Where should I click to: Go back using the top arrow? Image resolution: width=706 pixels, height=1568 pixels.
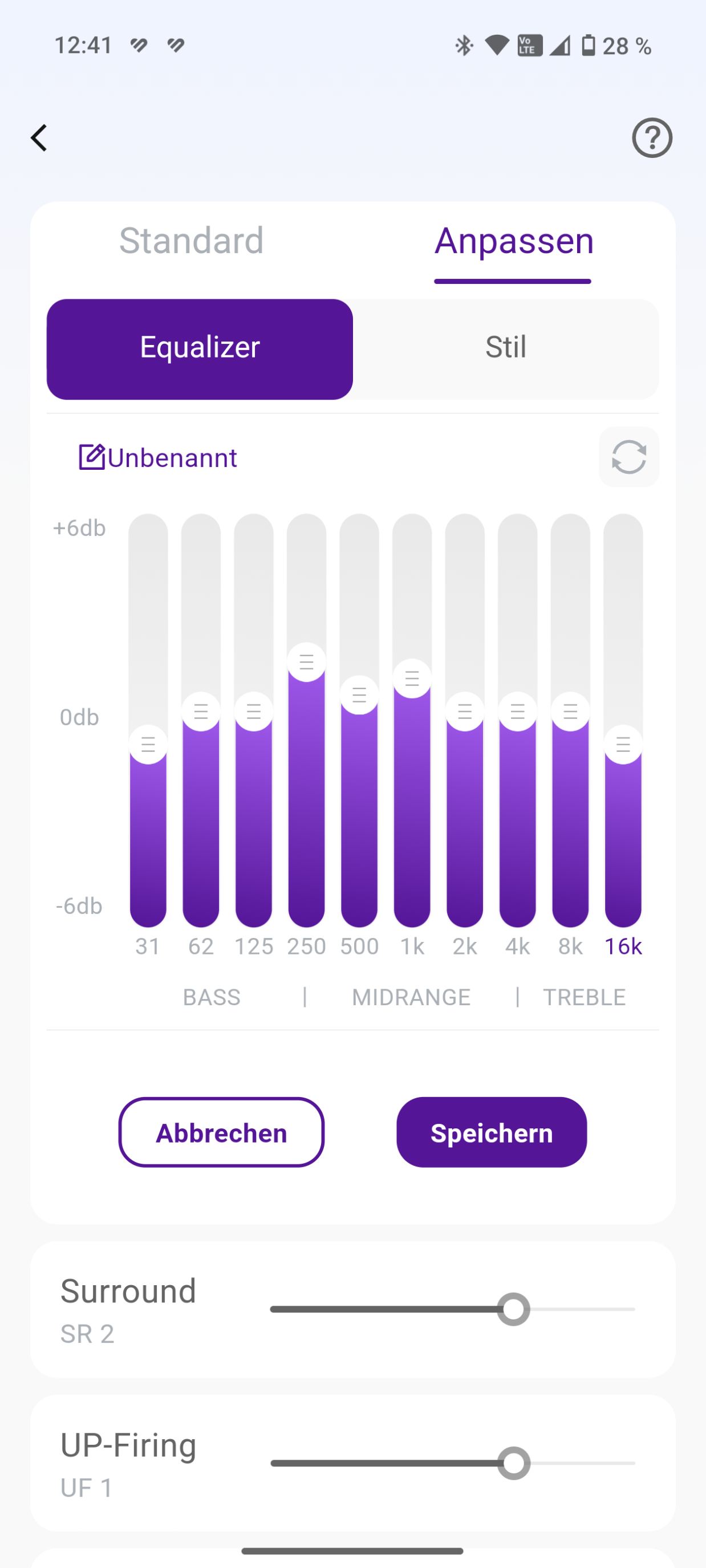[39, 137]
